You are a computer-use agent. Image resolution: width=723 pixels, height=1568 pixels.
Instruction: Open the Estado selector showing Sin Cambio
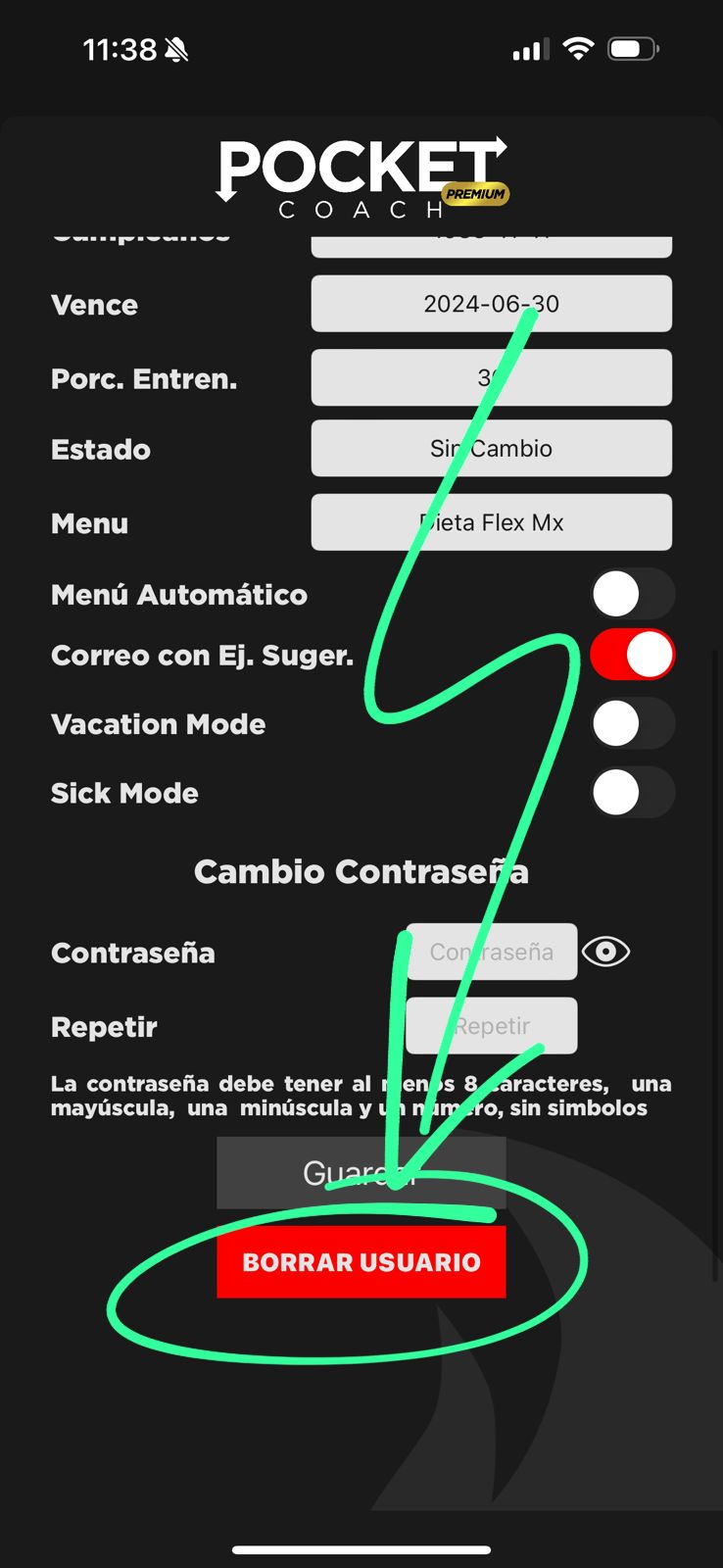pyautogui.click(x=491, y=449)
